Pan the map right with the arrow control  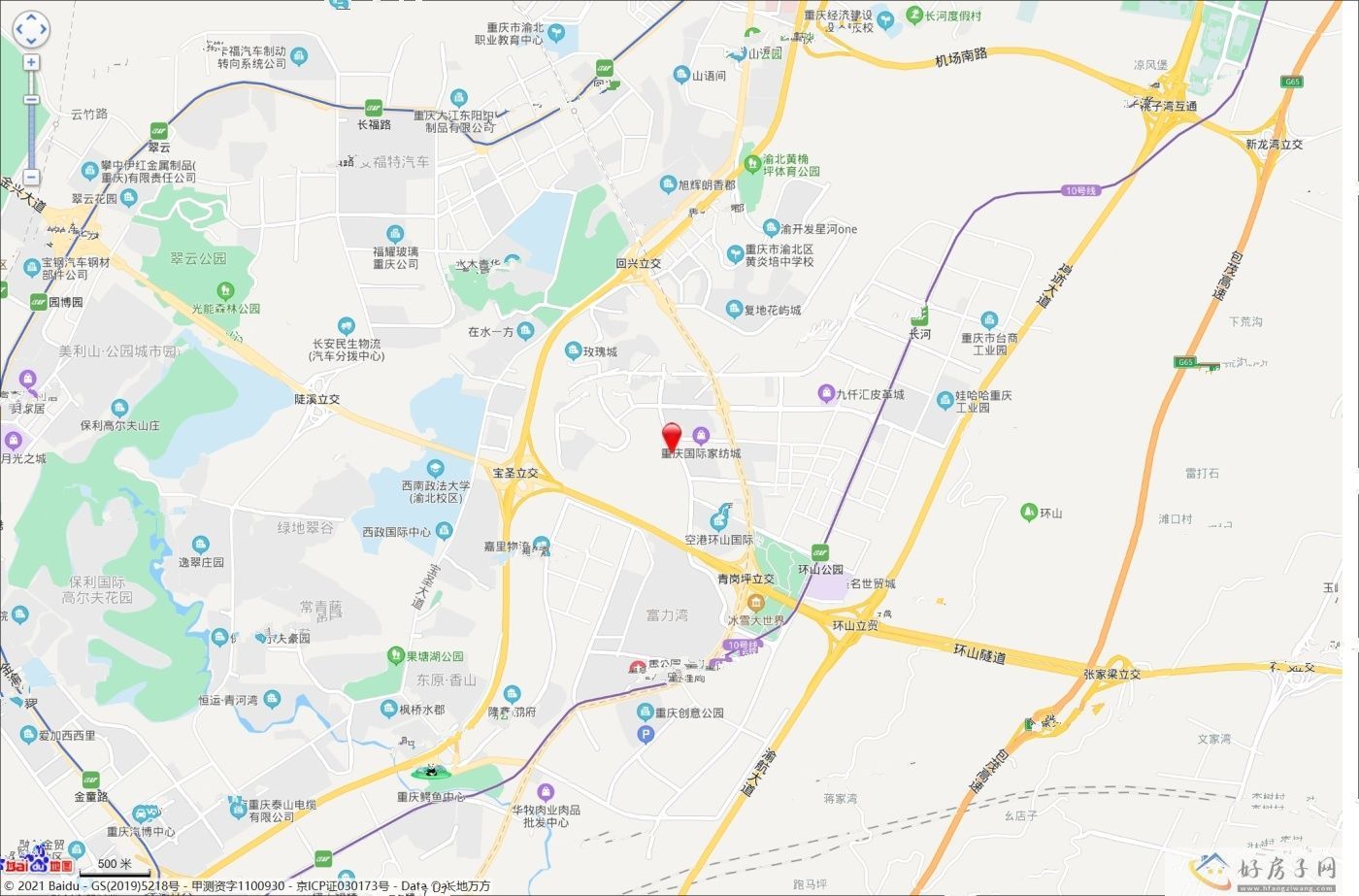[x=43, y=30]
